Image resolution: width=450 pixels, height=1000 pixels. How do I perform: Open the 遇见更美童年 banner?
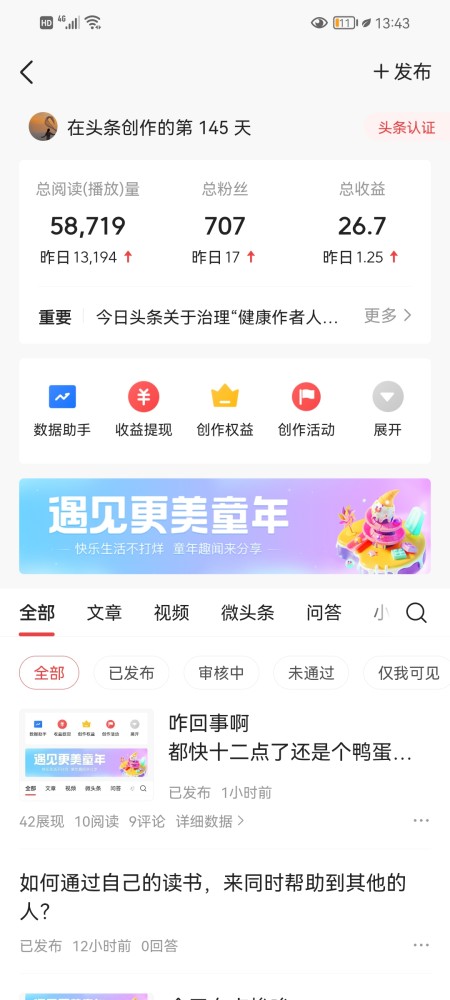(x=225, y=526)
